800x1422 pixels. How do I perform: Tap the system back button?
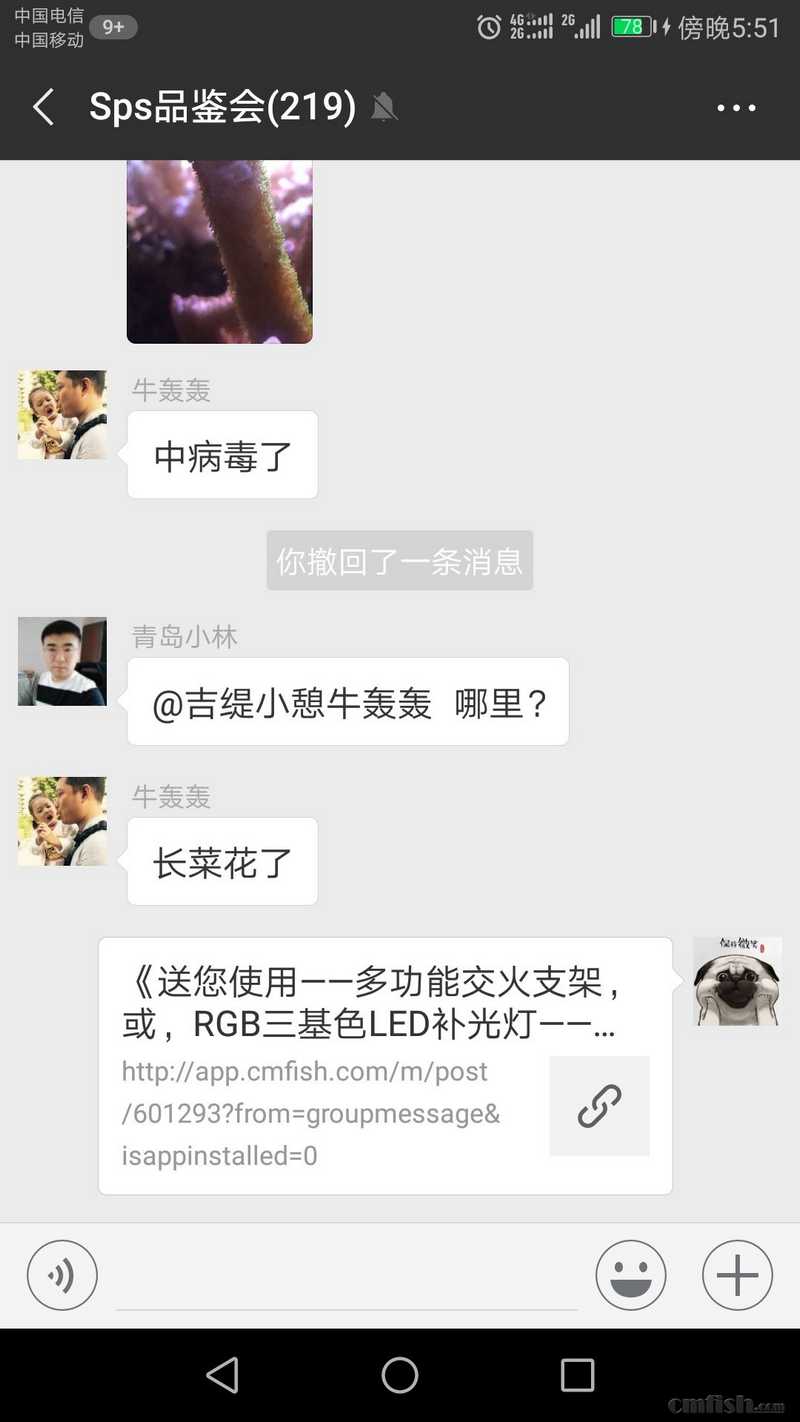point(222,1375)
